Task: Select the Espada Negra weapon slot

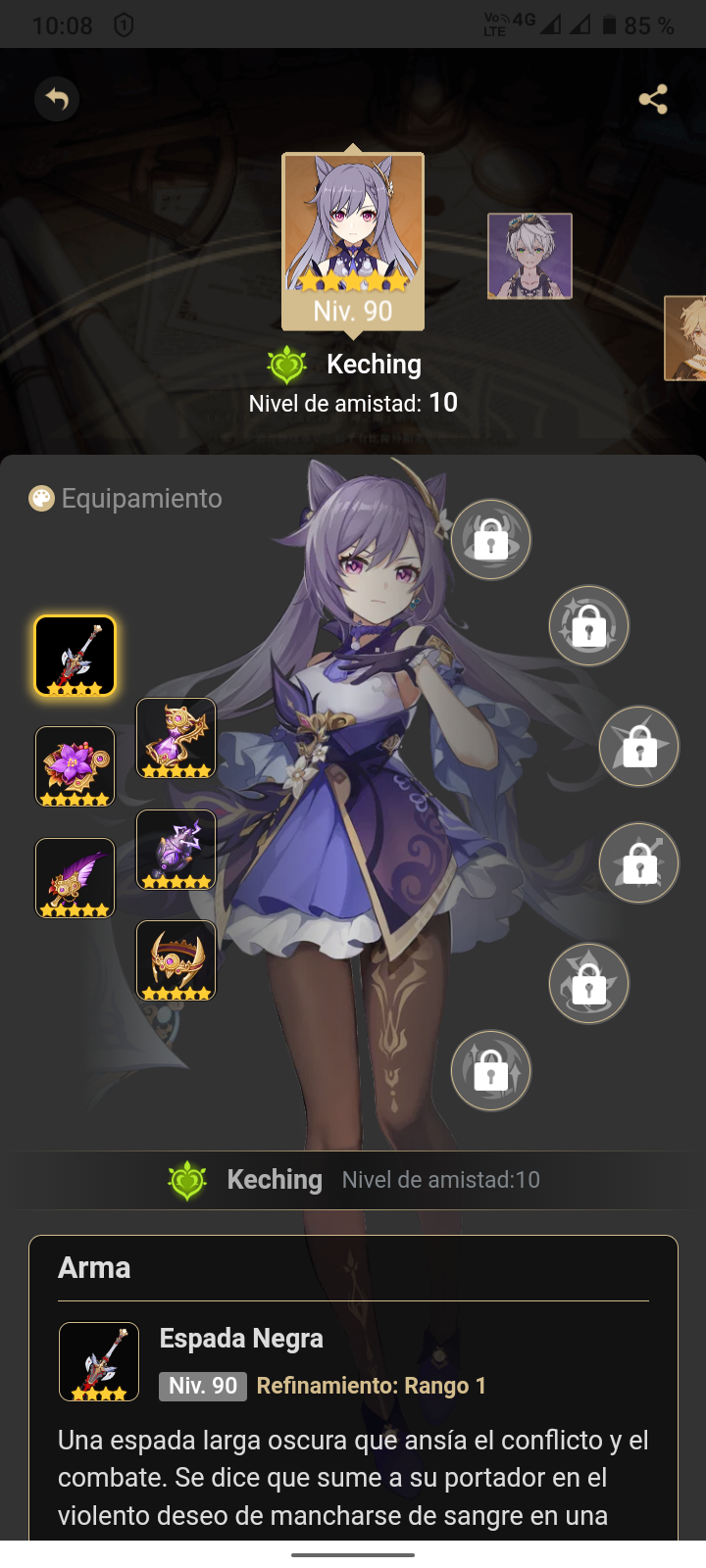Action: (x=76, y=657)
